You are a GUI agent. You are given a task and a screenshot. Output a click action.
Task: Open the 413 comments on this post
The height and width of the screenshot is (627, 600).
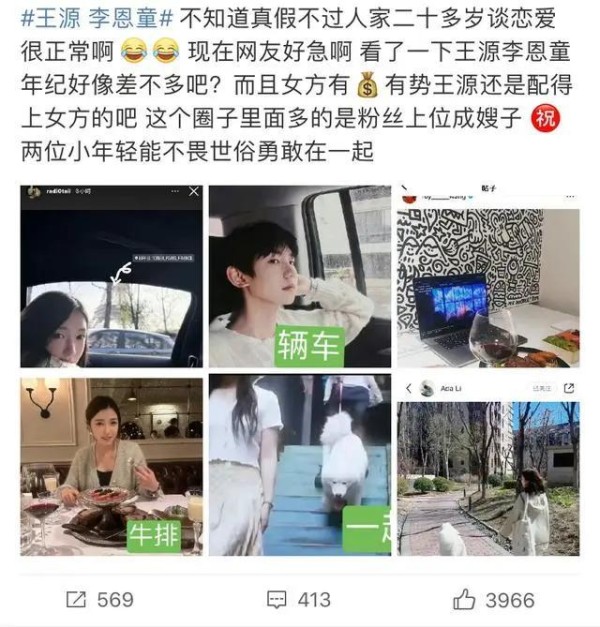(x=298, y=599)
